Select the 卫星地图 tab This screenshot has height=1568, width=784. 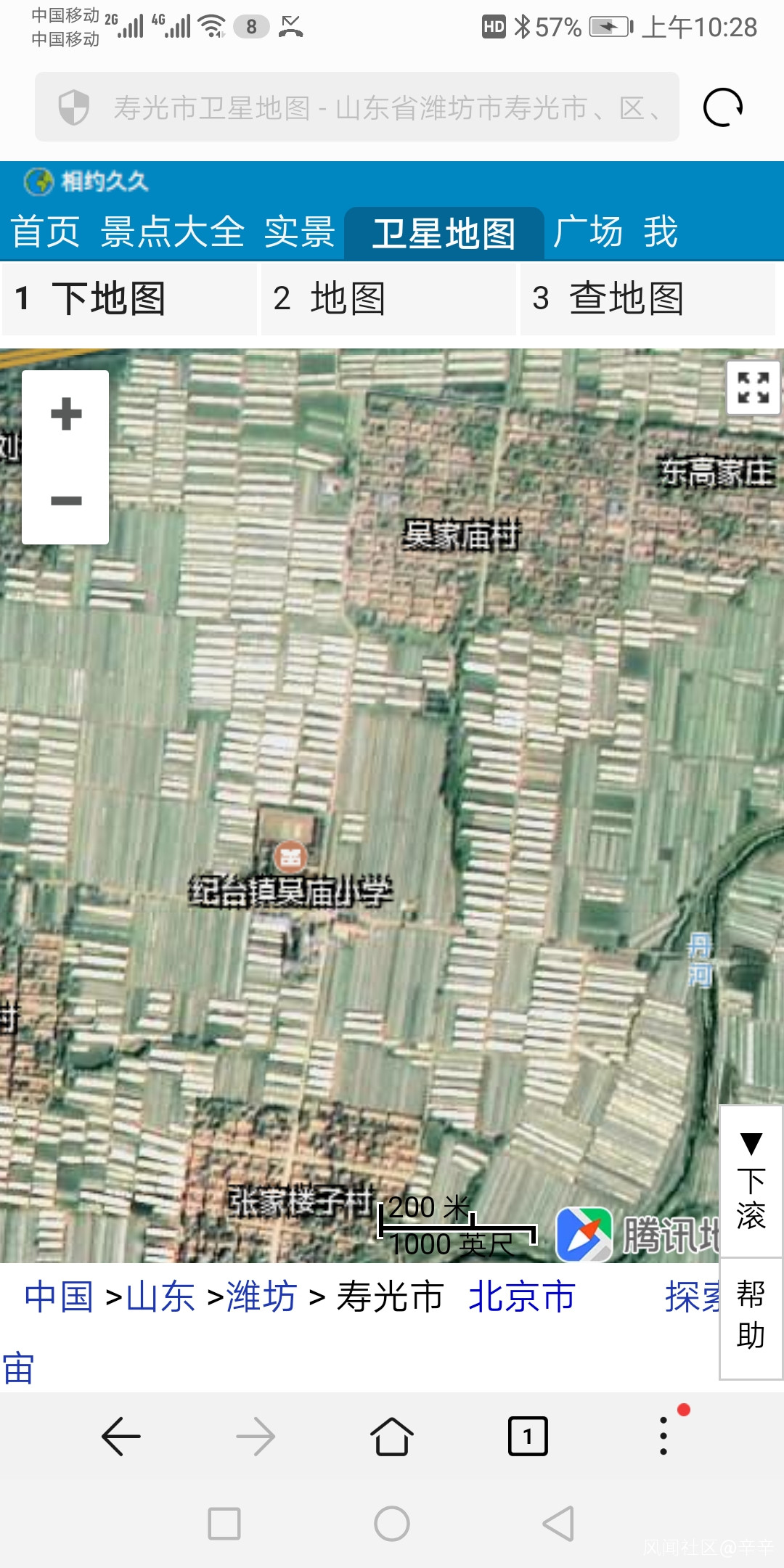click(x=444, y=234)
